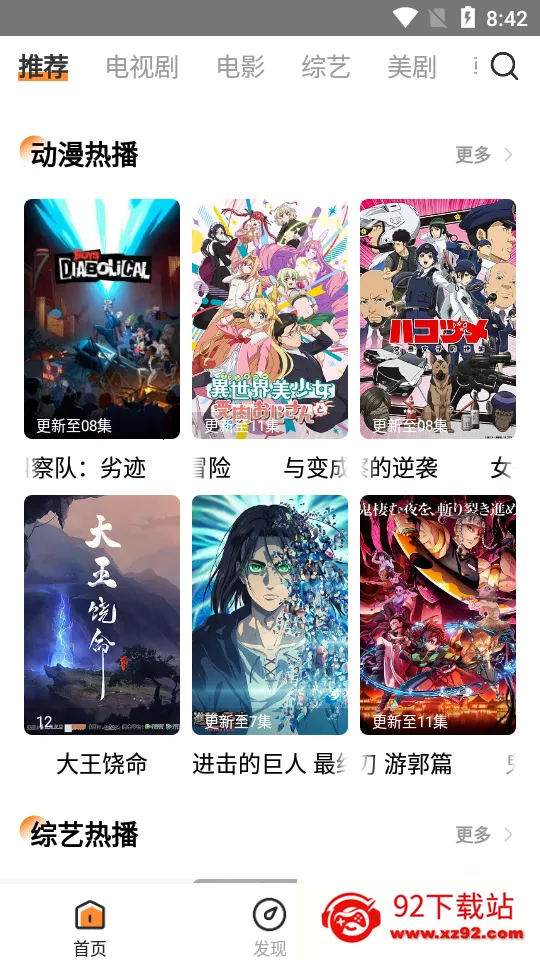Image resolution: width=540 pixels, height=960 pixels.
Task: Open the Diabolical anime poster
Action: 102,319
